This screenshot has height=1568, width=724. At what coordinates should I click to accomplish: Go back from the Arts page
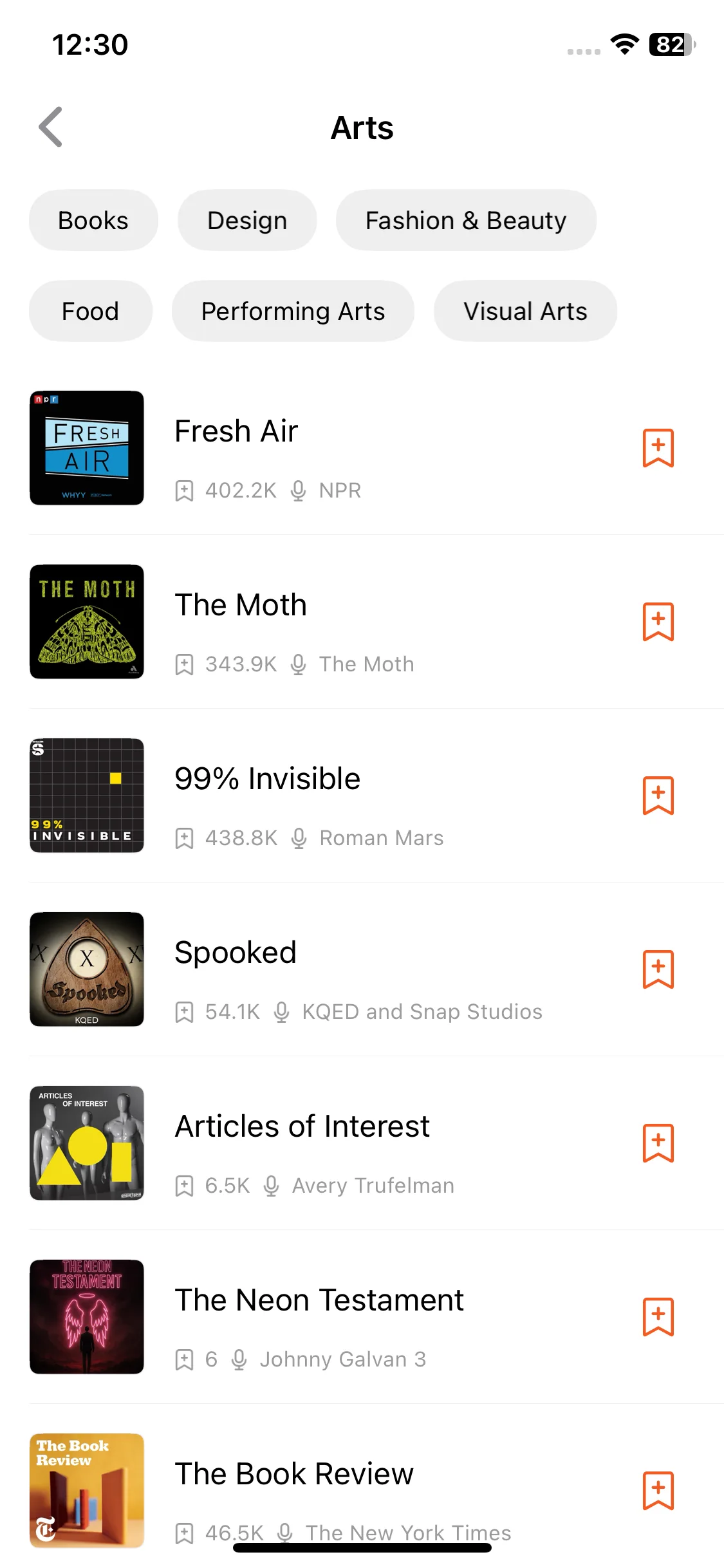51,127
